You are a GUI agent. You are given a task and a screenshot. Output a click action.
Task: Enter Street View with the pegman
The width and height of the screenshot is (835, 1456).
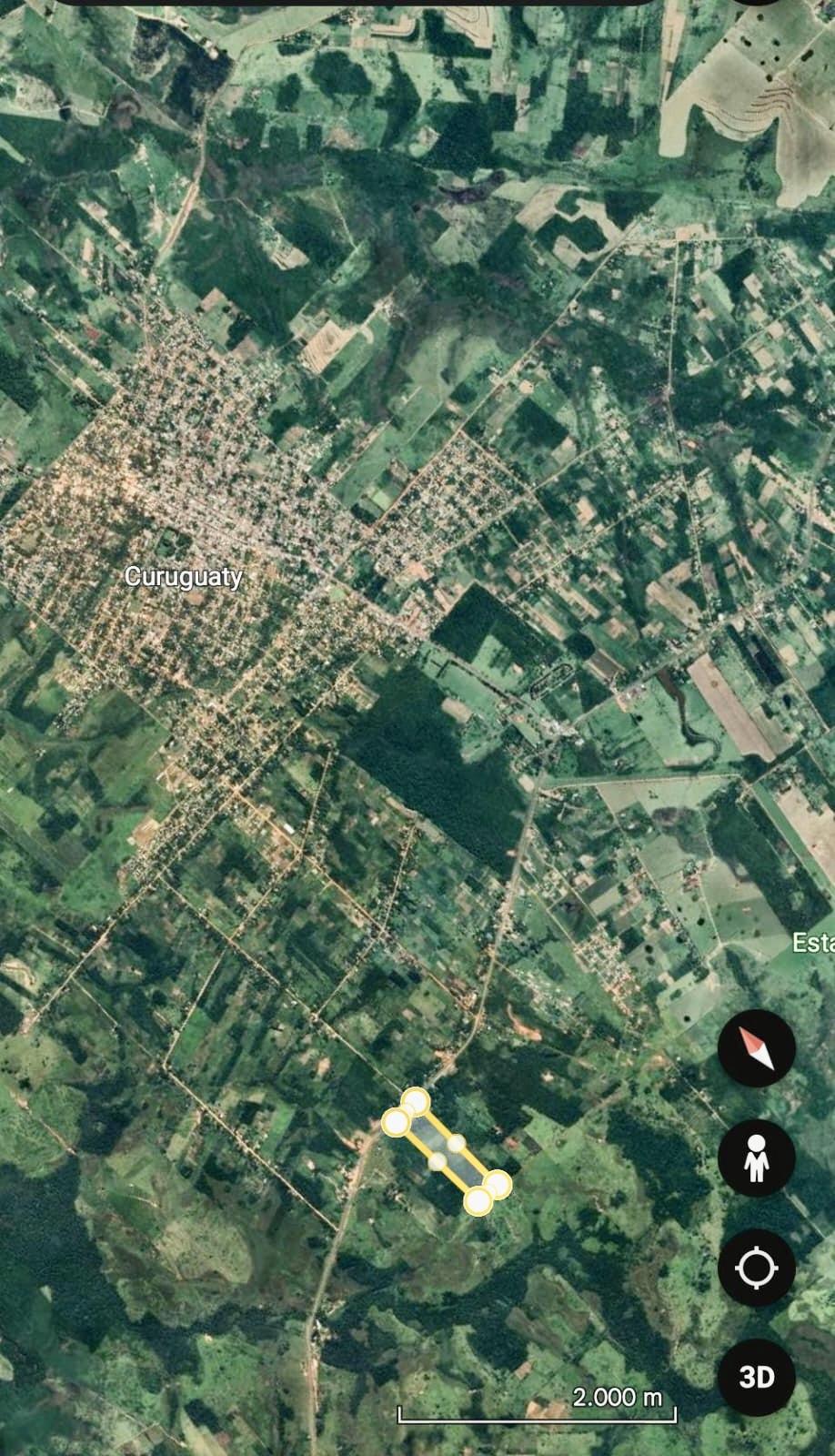tap(756, 1158)
